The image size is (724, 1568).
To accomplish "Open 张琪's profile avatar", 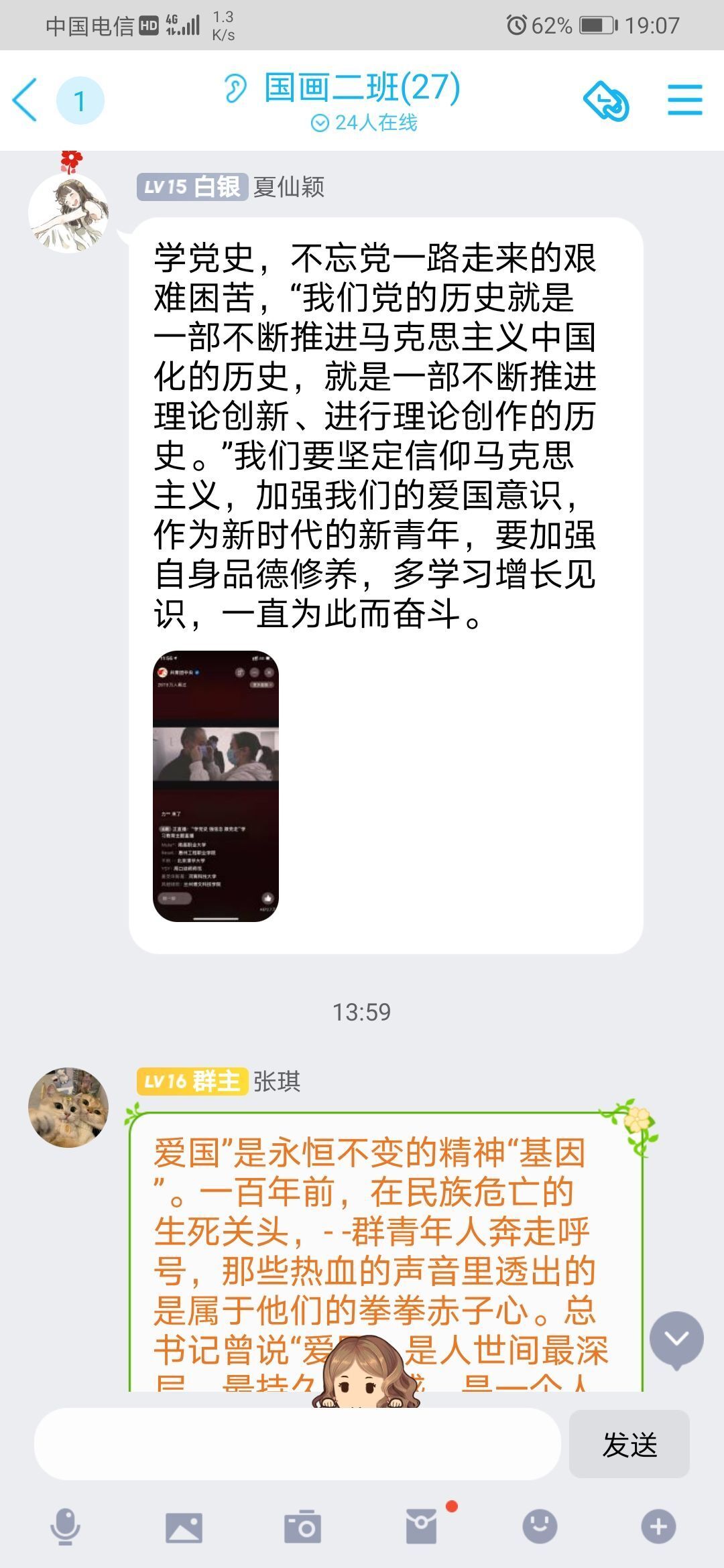I will (68, 1107).
